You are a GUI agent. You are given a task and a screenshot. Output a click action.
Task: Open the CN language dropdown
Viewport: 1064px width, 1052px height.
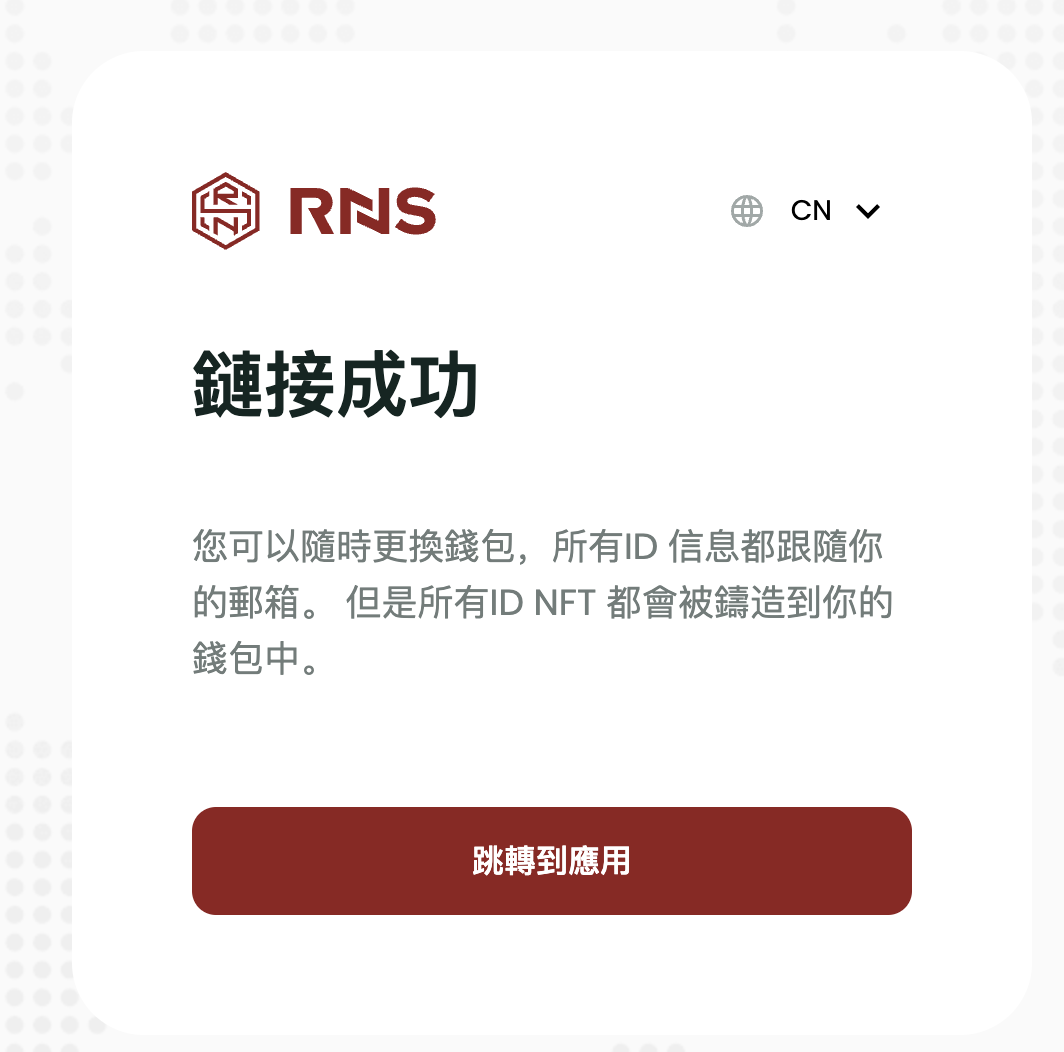[x=808, y=211]
